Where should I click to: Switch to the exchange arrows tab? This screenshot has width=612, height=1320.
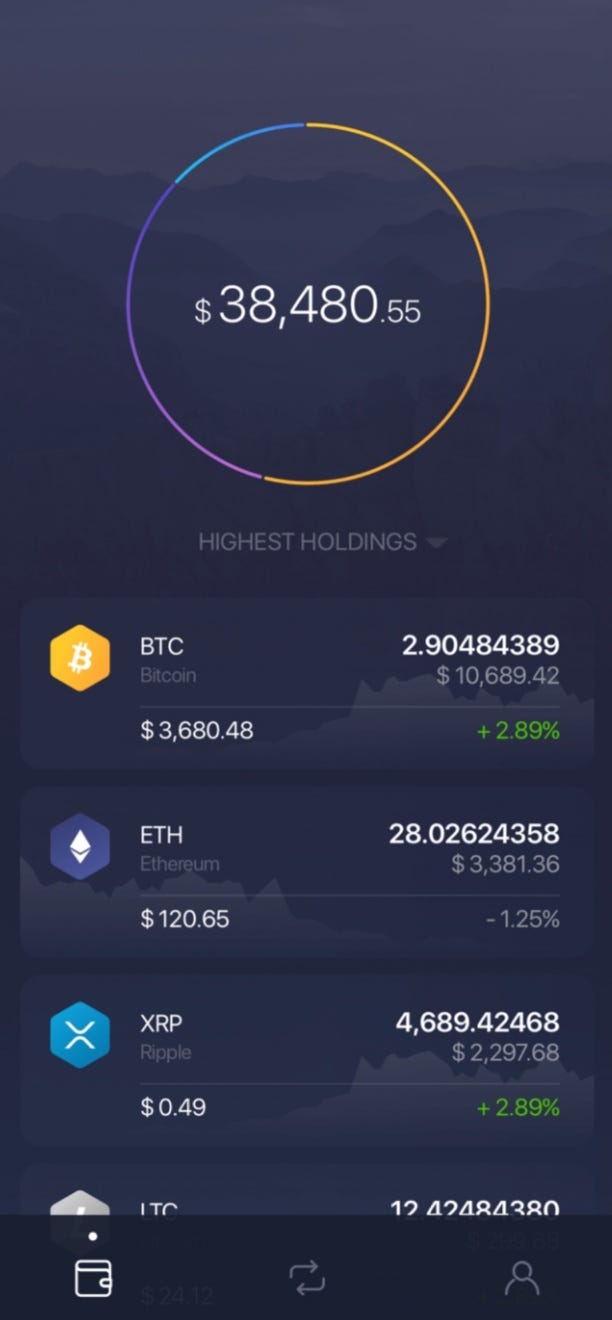(307, 1277)
